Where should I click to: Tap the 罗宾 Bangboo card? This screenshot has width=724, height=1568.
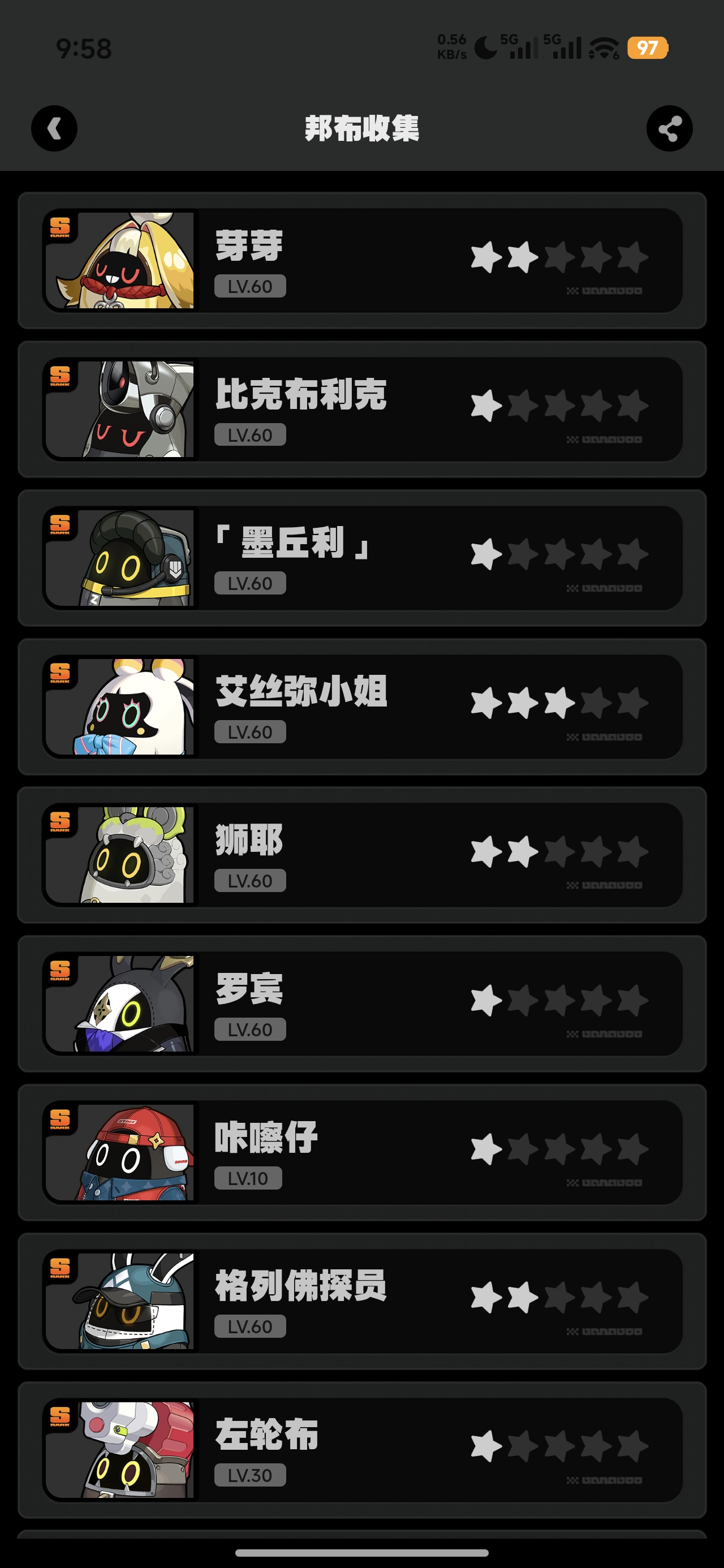click(x=361, y=1003)
